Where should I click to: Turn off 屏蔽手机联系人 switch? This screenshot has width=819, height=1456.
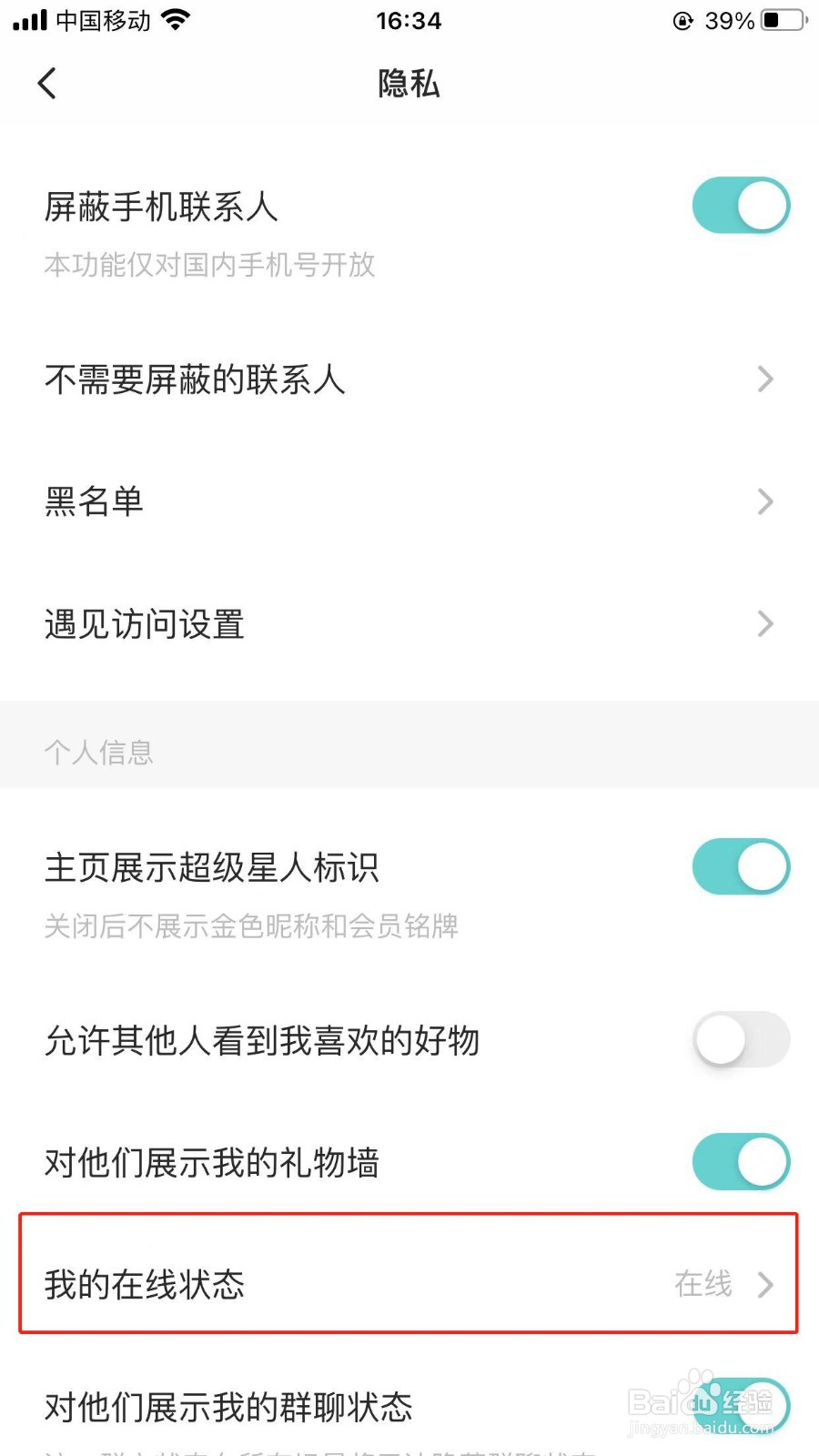coord(740,206)
